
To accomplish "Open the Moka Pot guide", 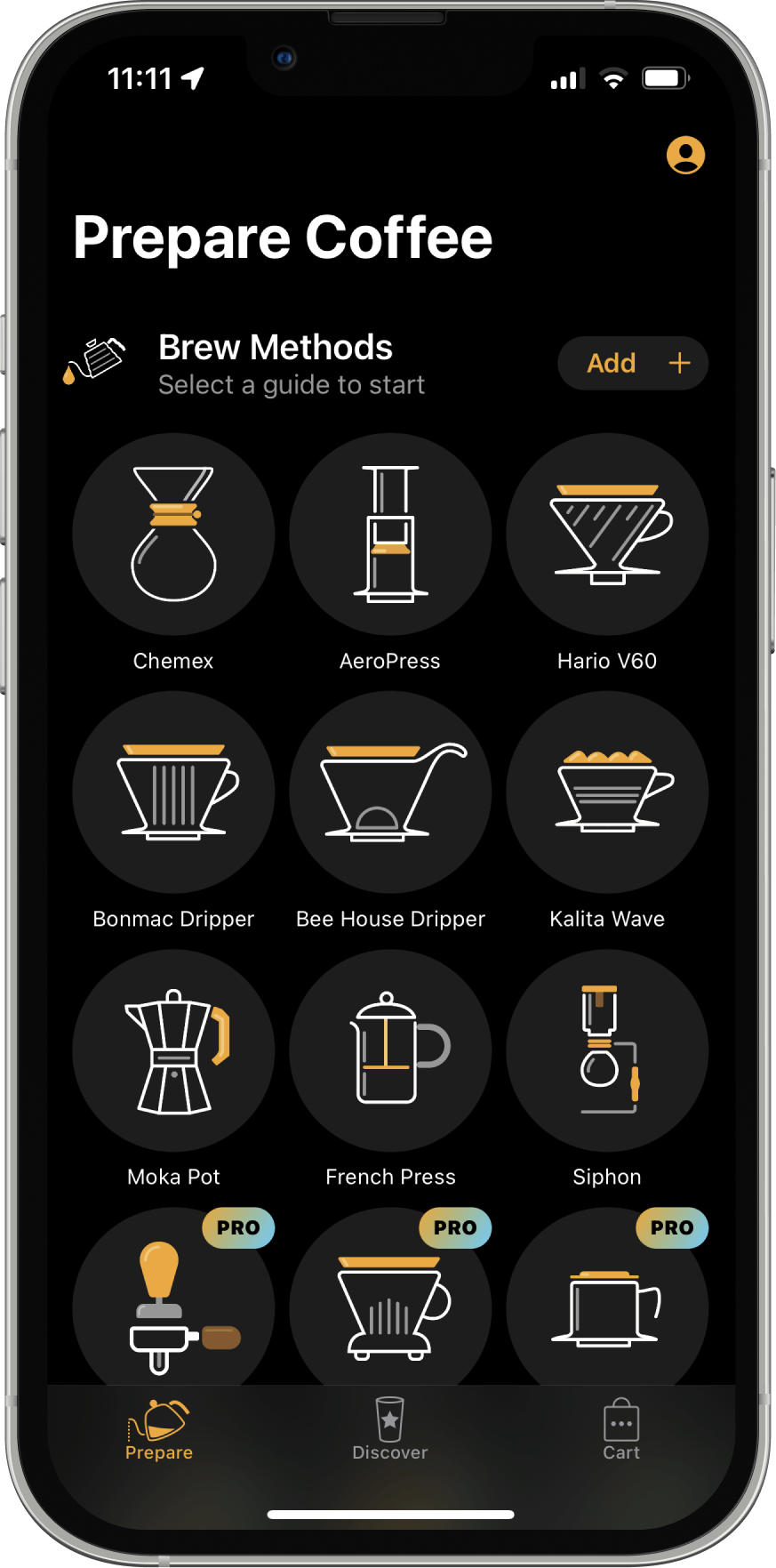I will point(173,1050).
